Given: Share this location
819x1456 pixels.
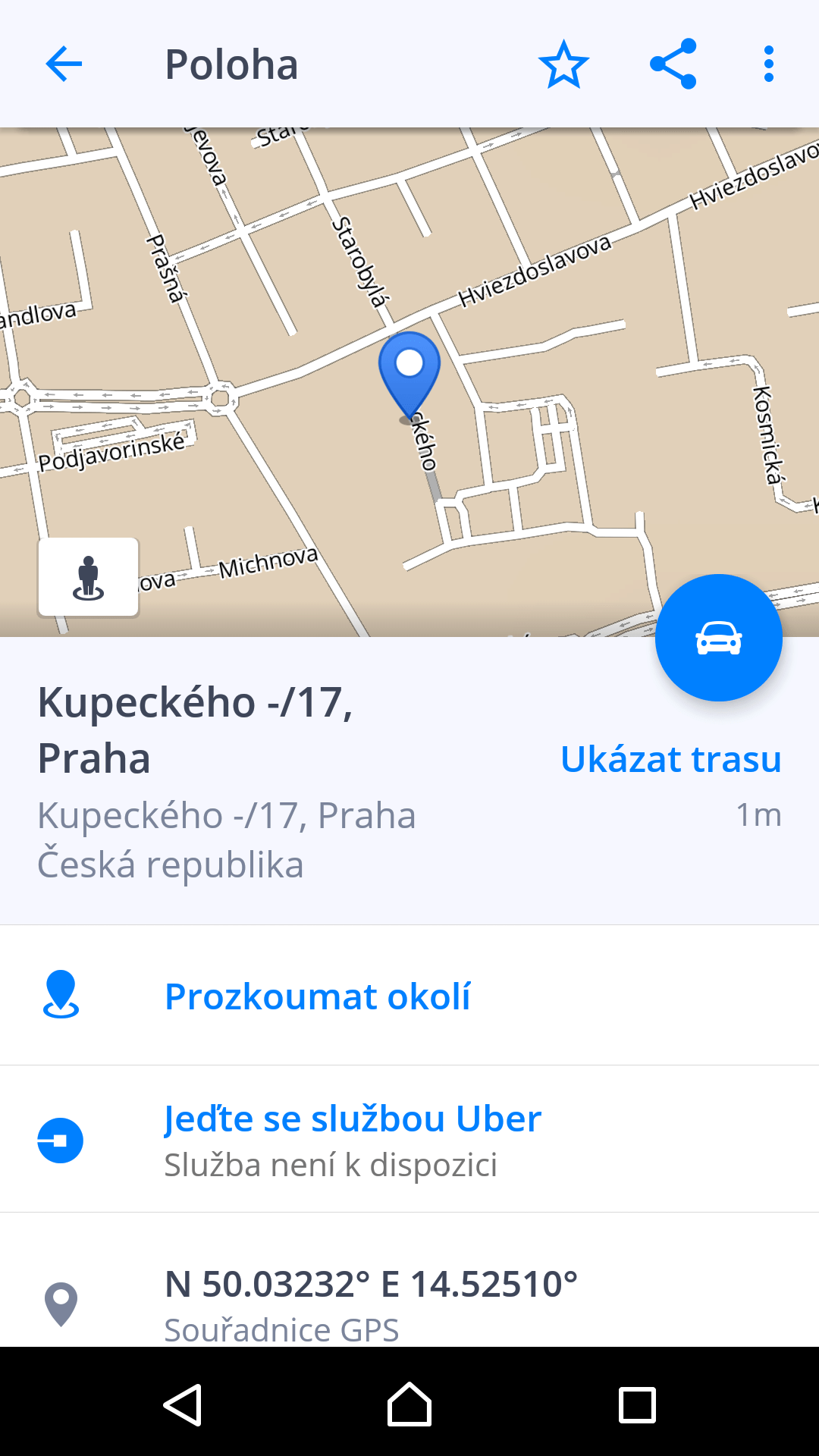Looking at the screenshot, I should tap(673, 64).
